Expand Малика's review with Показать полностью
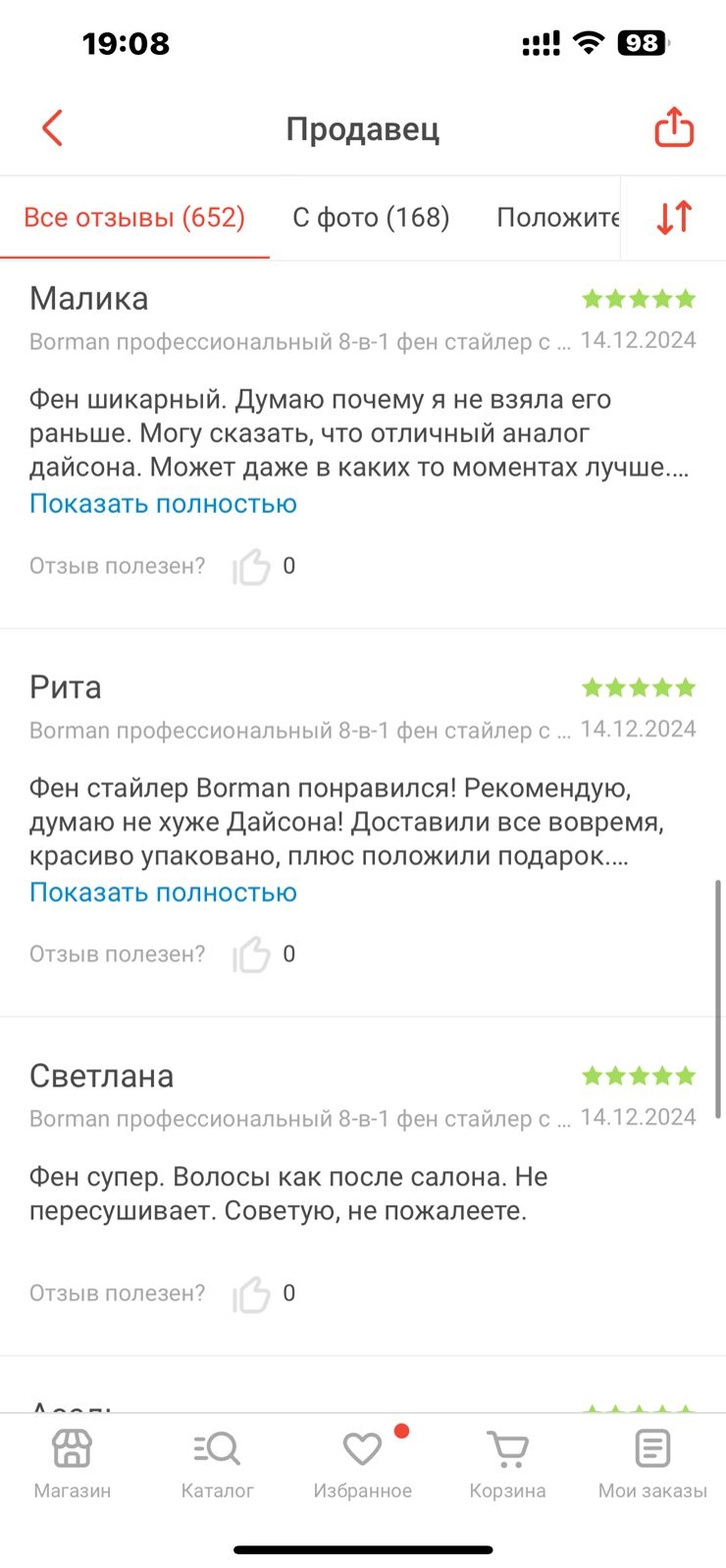This screenshot has width=726, height=1568. coord(163,503)
